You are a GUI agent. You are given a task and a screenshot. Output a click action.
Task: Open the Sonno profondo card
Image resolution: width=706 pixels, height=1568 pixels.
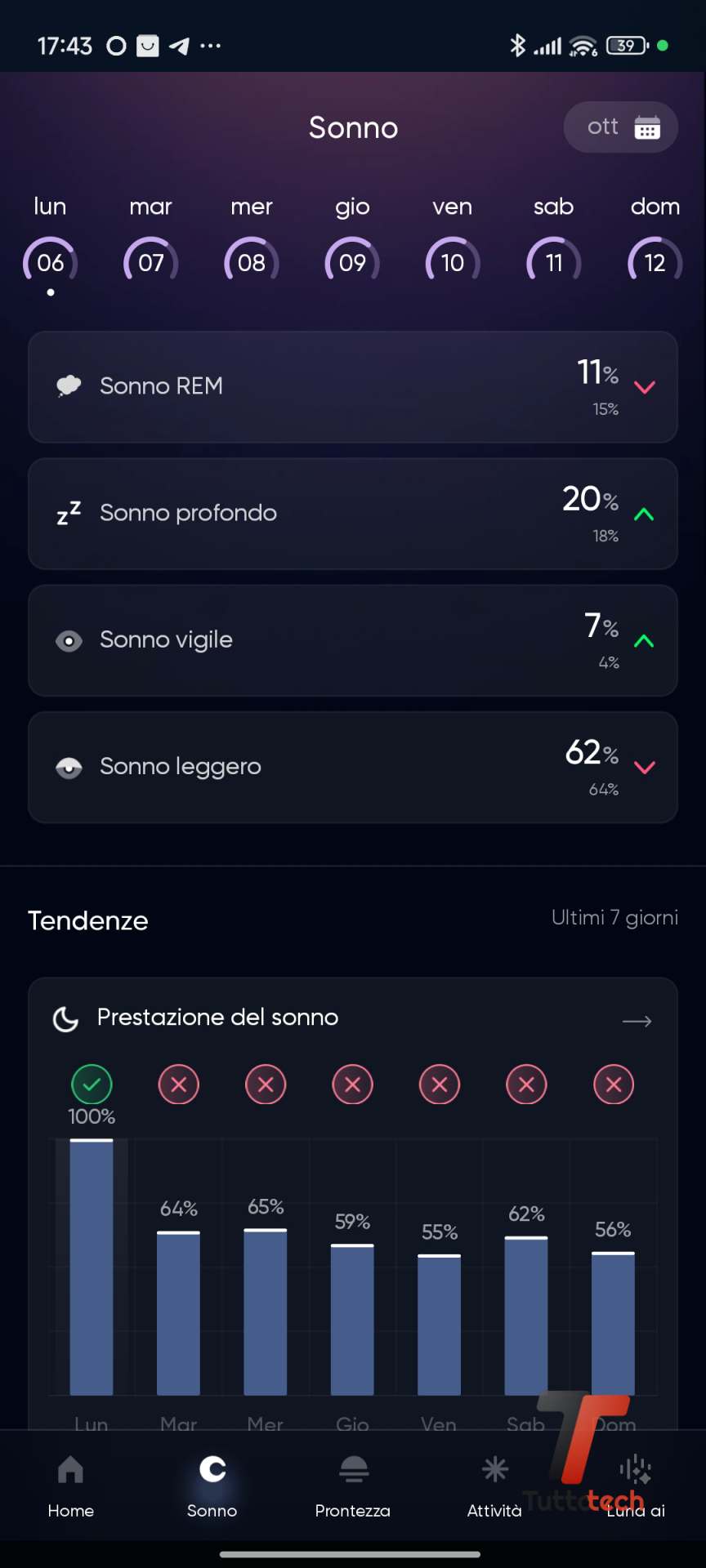click(353, 514)
